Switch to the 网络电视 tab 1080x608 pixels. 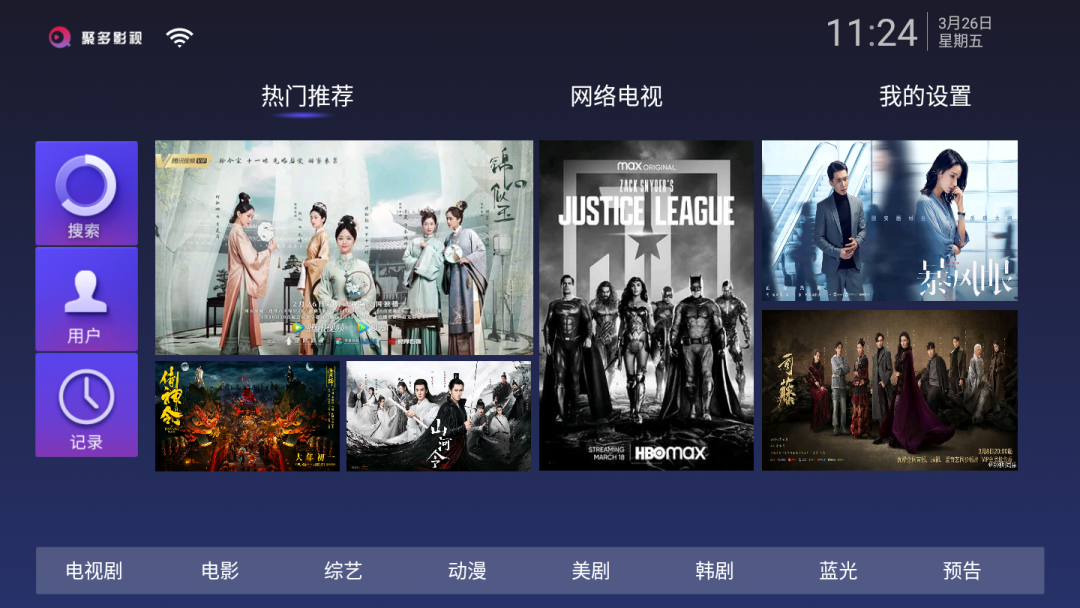point(616,97)
